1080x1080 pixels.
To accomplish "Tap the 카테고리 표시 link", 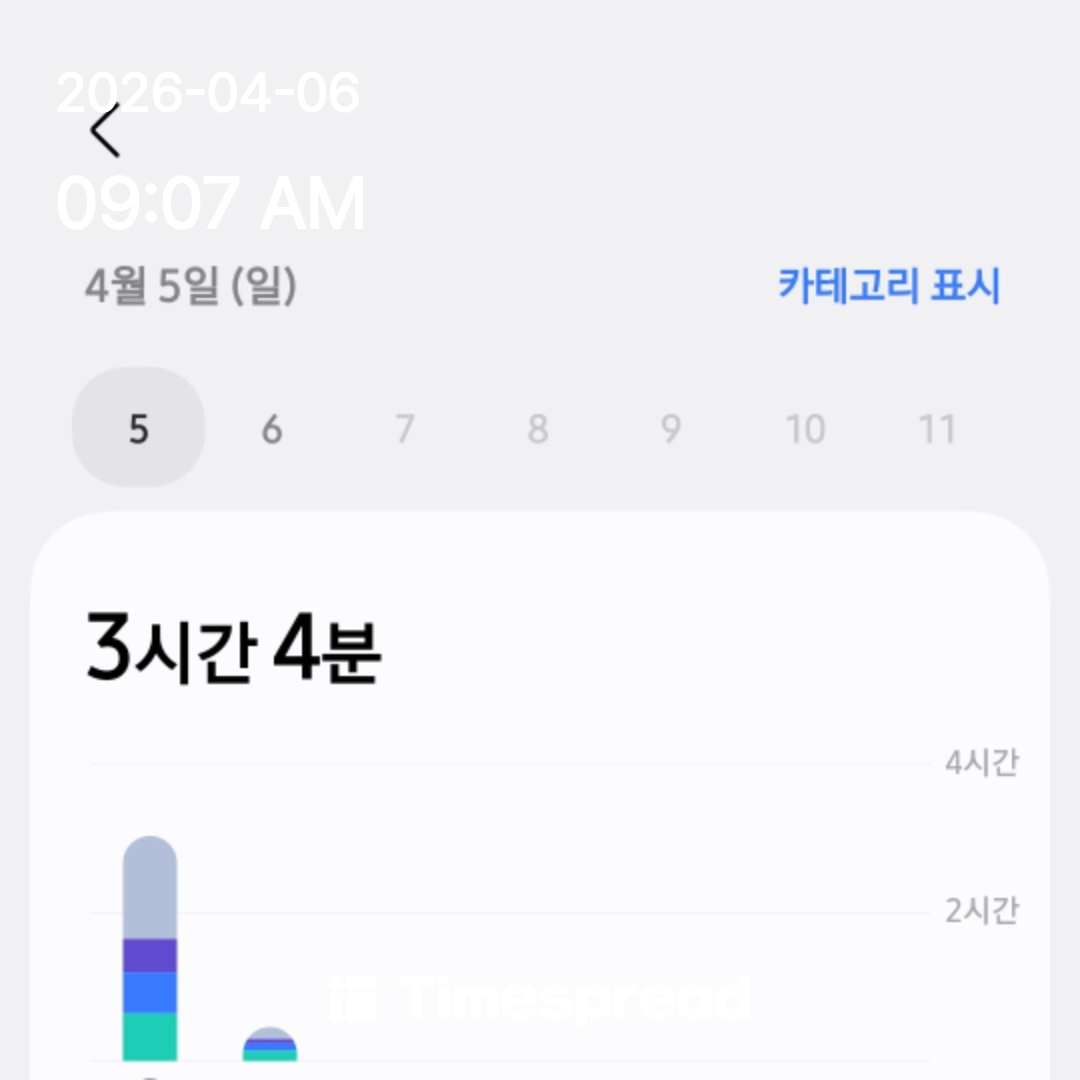I will pyautogui.click(x=888, y=287).
